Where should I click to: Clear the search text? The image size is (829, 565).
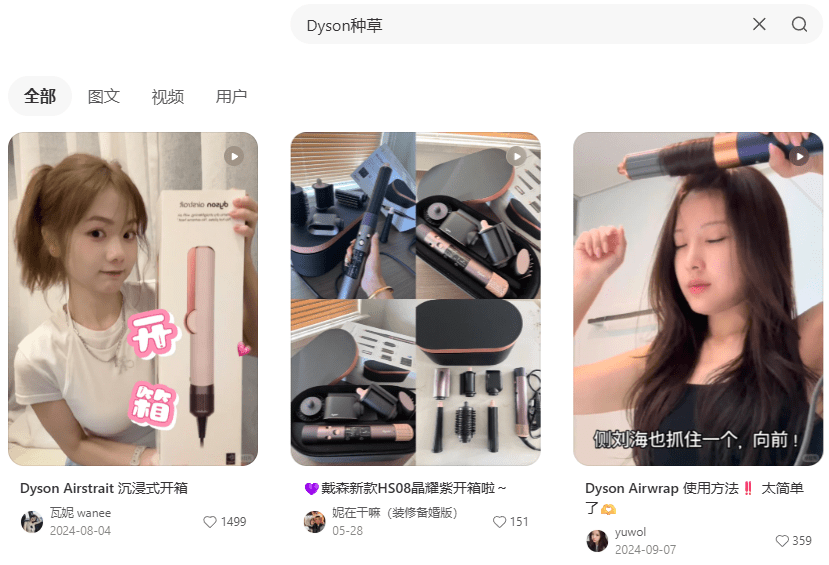click(x=759, y=25)
